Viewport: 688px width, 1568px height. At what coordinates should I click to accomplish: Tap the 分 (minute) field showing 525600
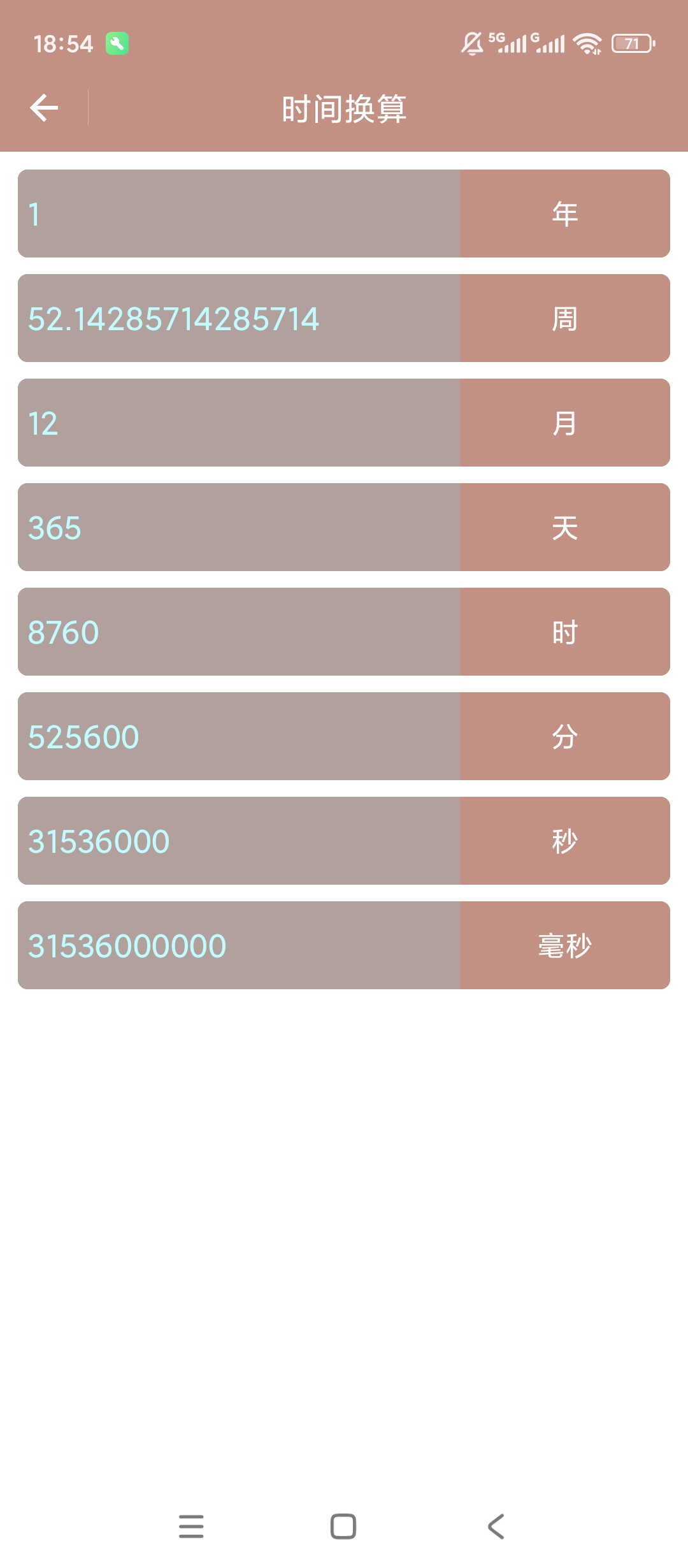pyautogui.click(x=239, y=736)
